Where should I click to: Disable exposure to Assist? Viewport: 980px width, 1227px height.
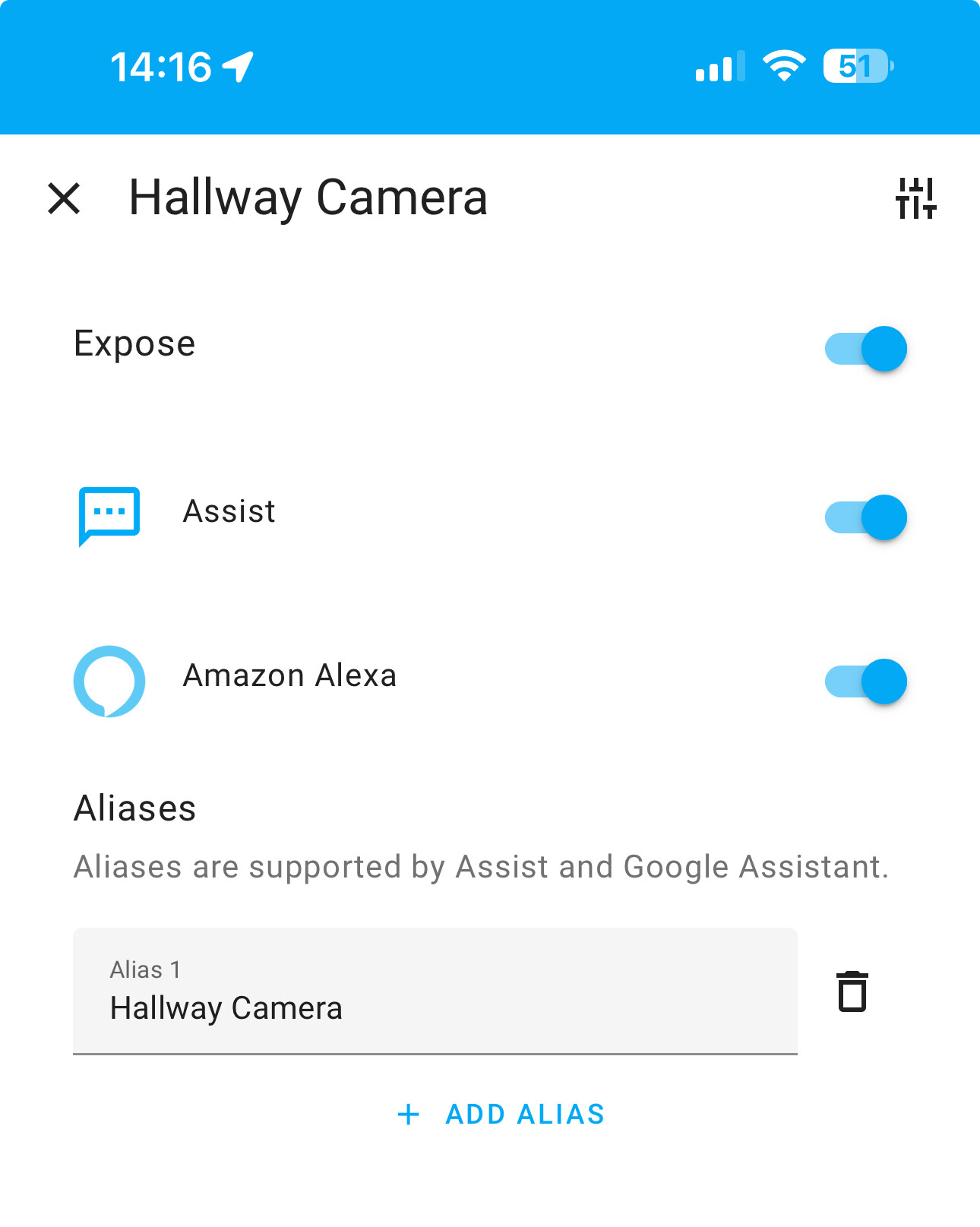click(867, 517)
